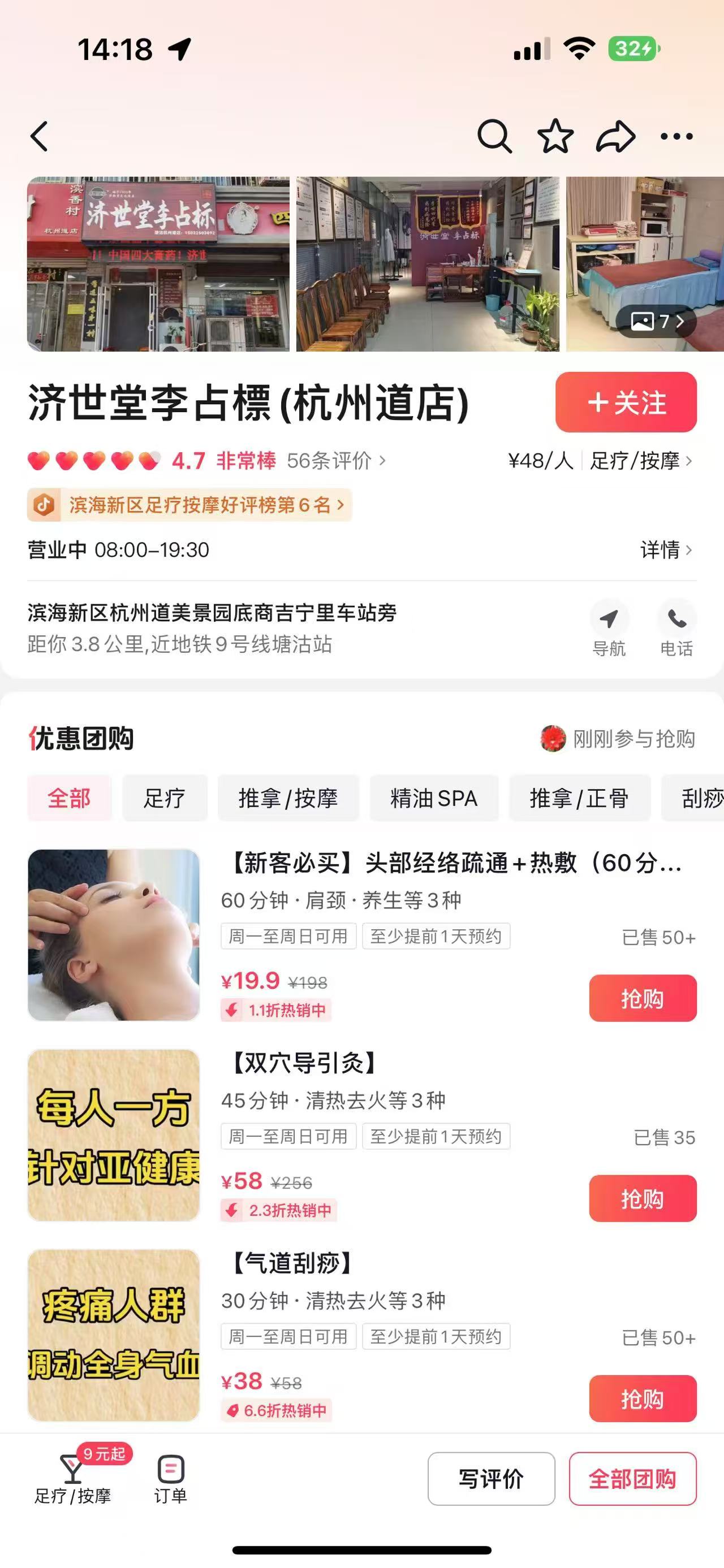The image size is (724, 1568).
Task: Favorite this shop with the star icon
Action: (x=555, y=136)
